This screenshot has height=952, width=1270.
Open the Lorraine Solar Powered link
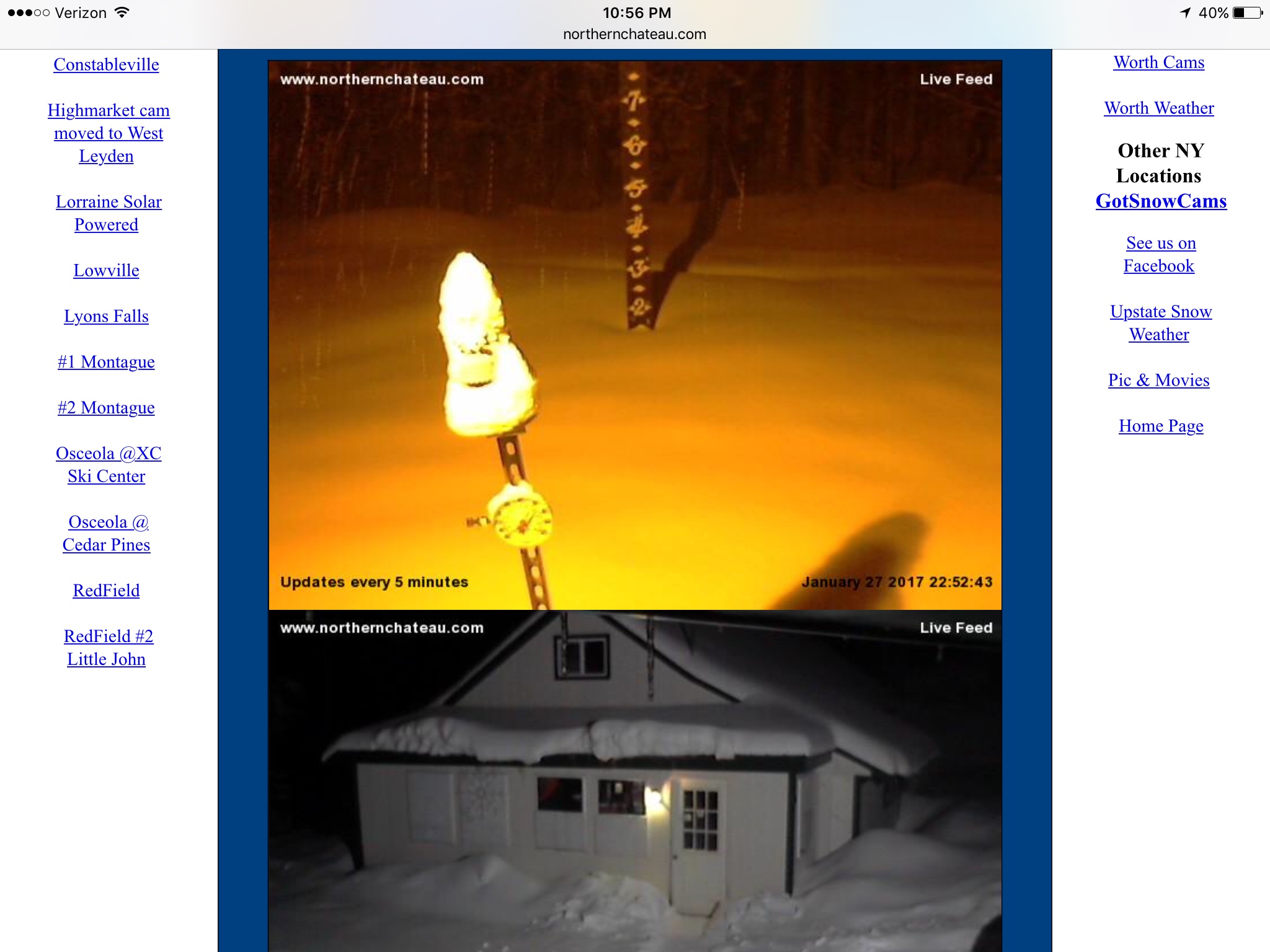[x=109, y=213]
